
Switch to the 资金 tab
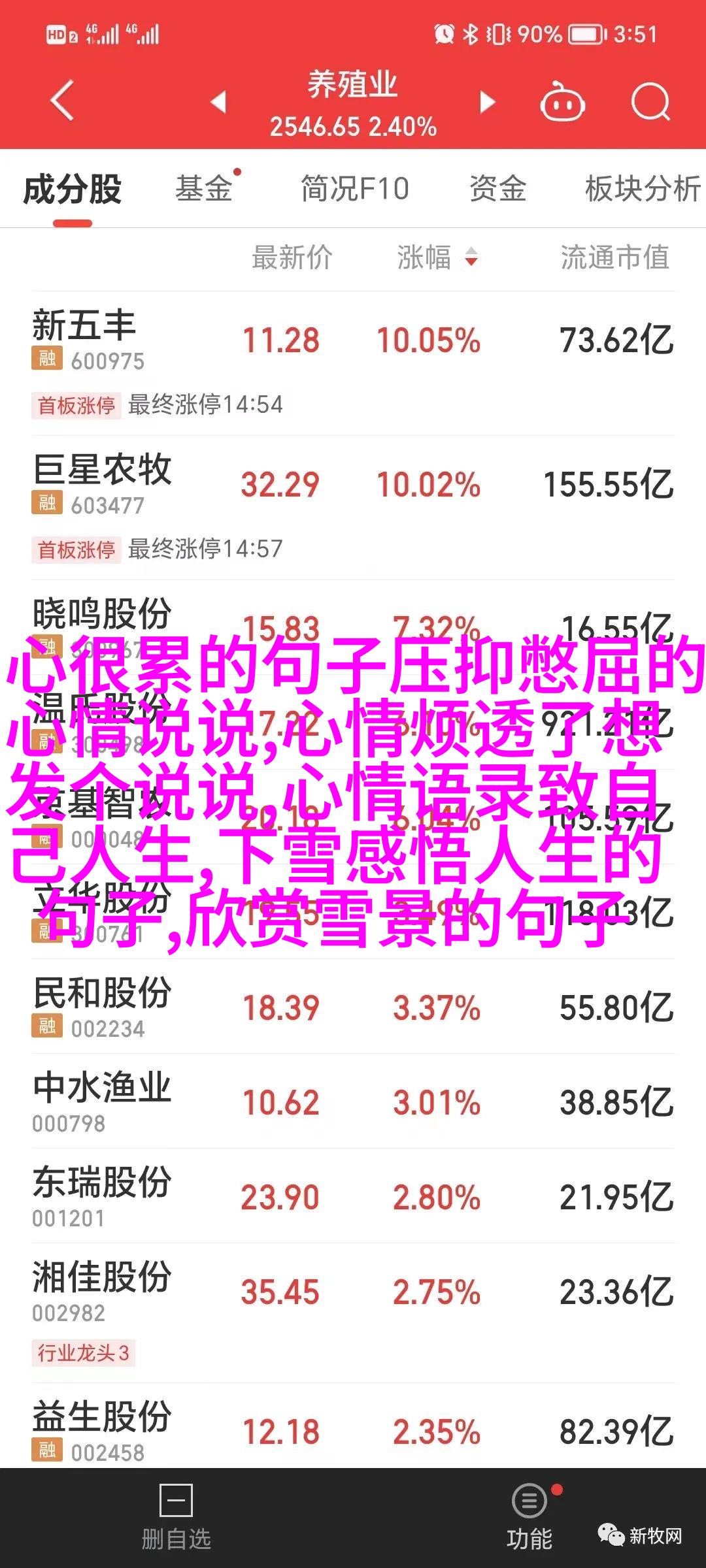tap(497, 189)
